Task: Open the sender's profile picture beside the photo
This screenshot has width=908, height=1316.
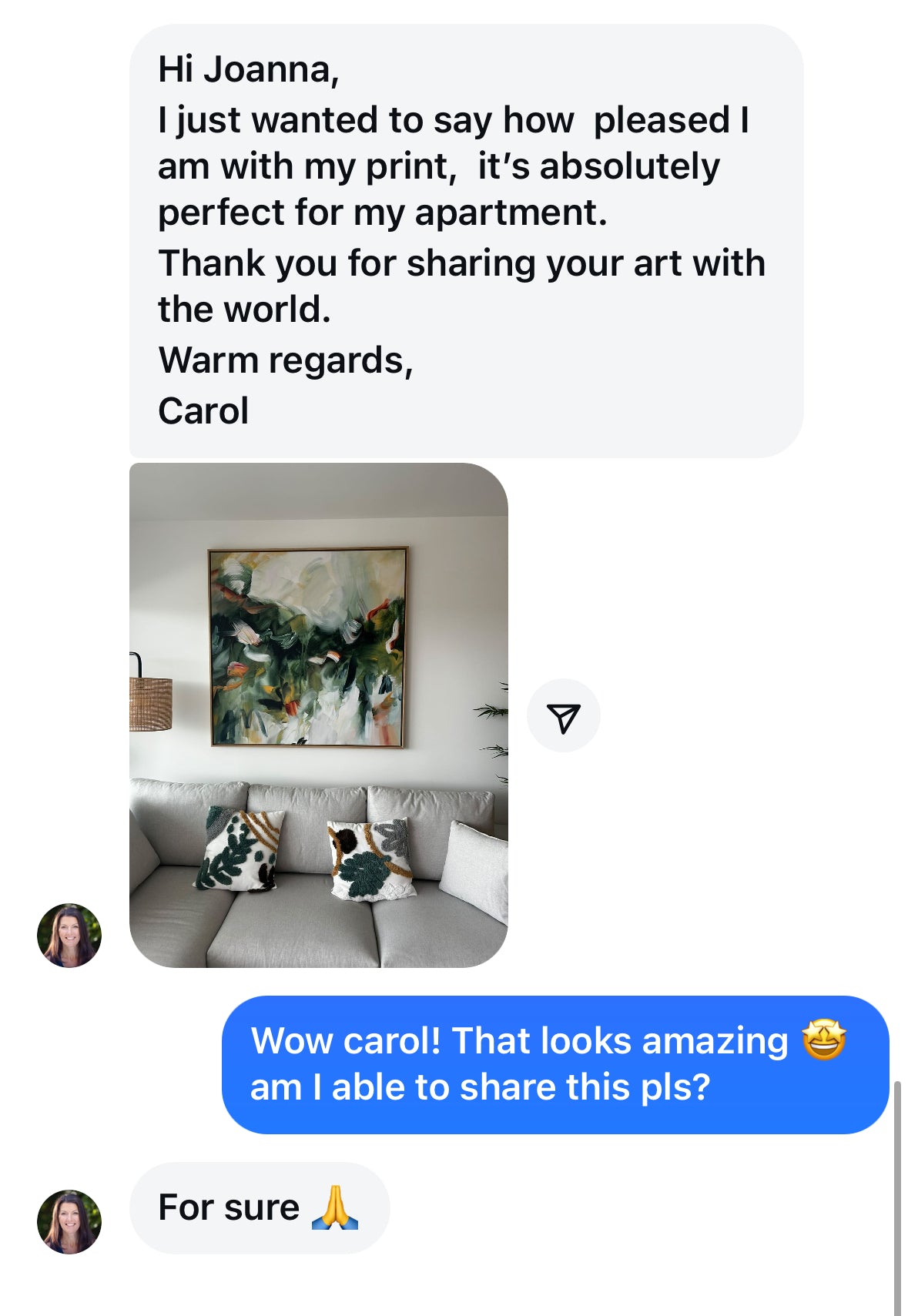Action: (69, 935)
